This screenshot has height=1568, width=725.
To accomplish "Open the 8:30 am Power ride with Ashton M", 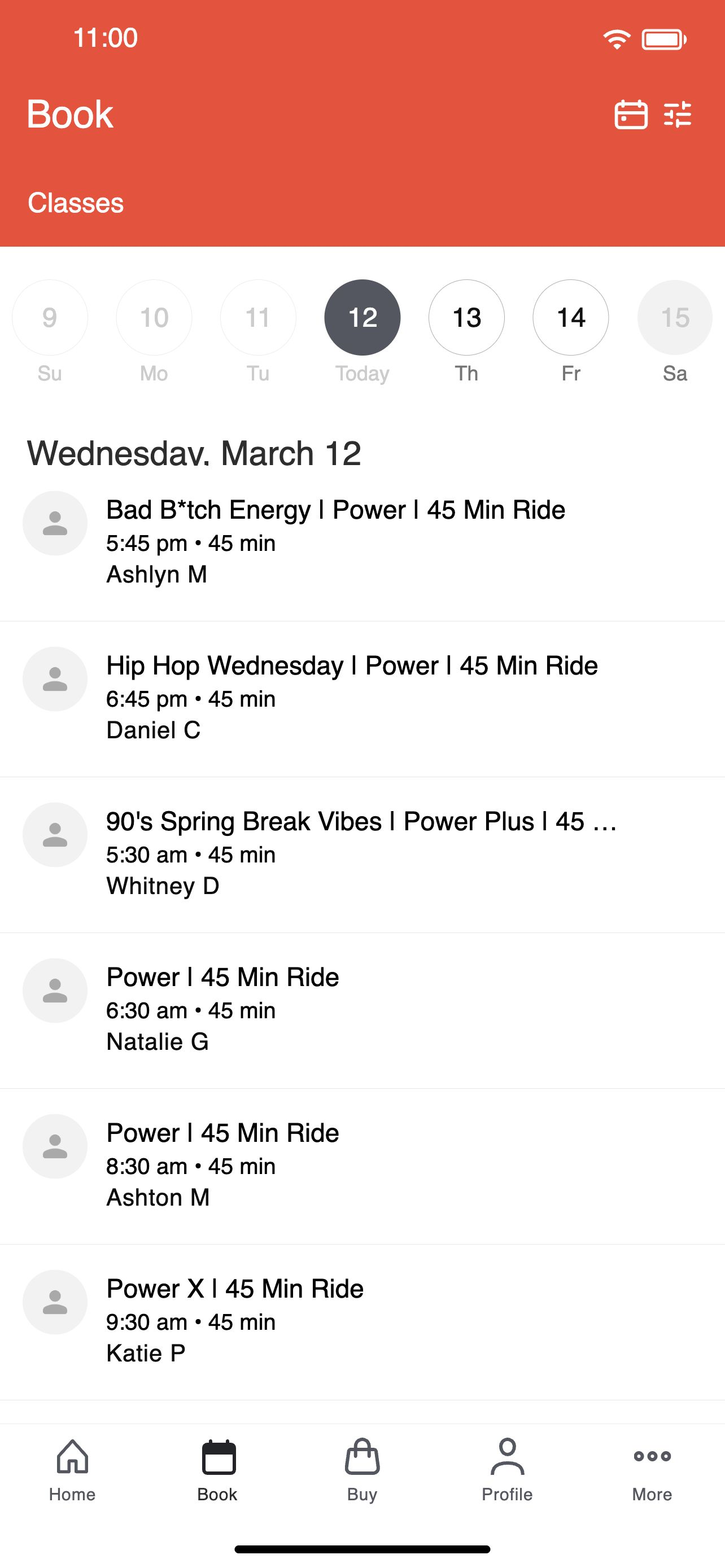I will [362, 1167].
